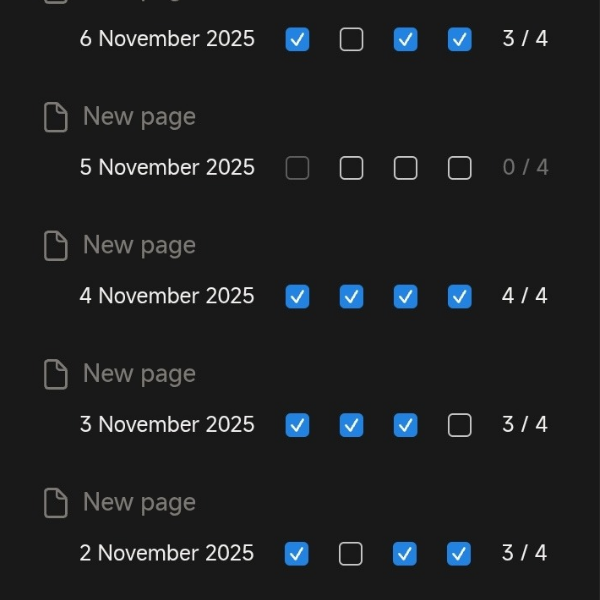Screen dimensions: 600x600
Task: Uncheck third checkbox for 2 November 2025
Action: 405,554
